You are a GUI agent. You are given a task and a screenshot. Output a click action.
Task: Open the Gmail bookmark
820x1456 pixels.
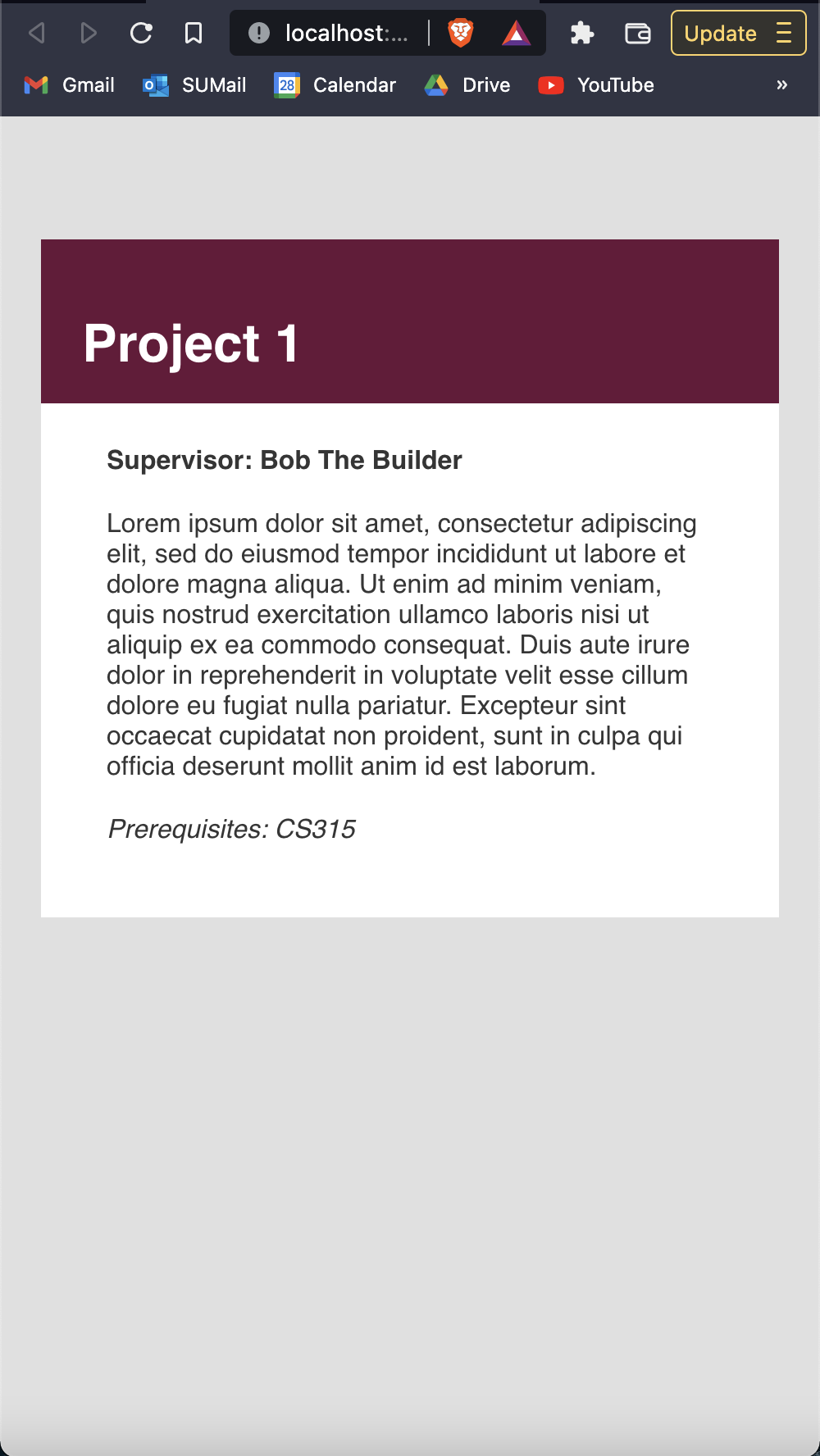point(70,85)
